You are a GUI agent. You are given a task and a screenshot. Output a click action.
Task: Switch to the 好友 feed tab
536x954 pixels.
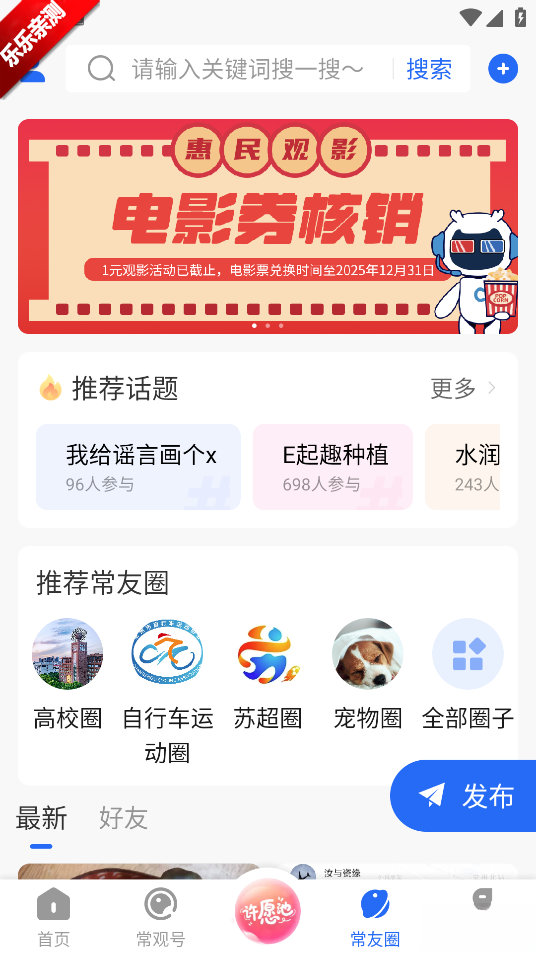(124, 818)
